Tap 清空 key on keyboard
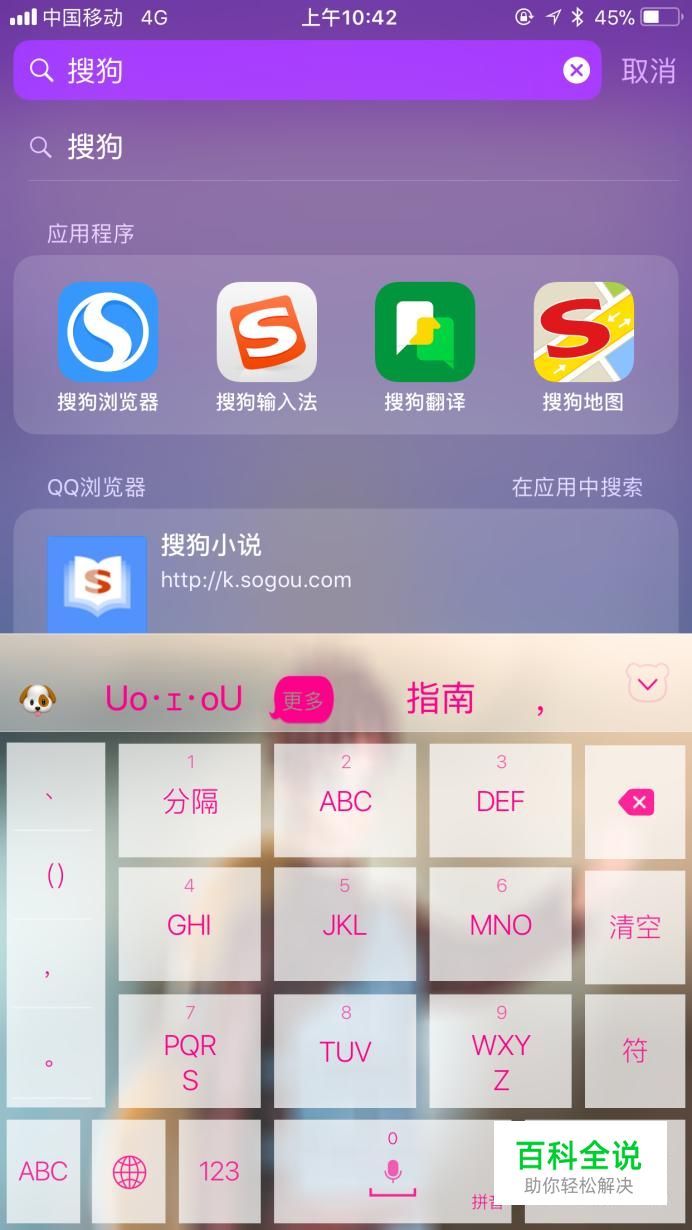 point(635,926)
